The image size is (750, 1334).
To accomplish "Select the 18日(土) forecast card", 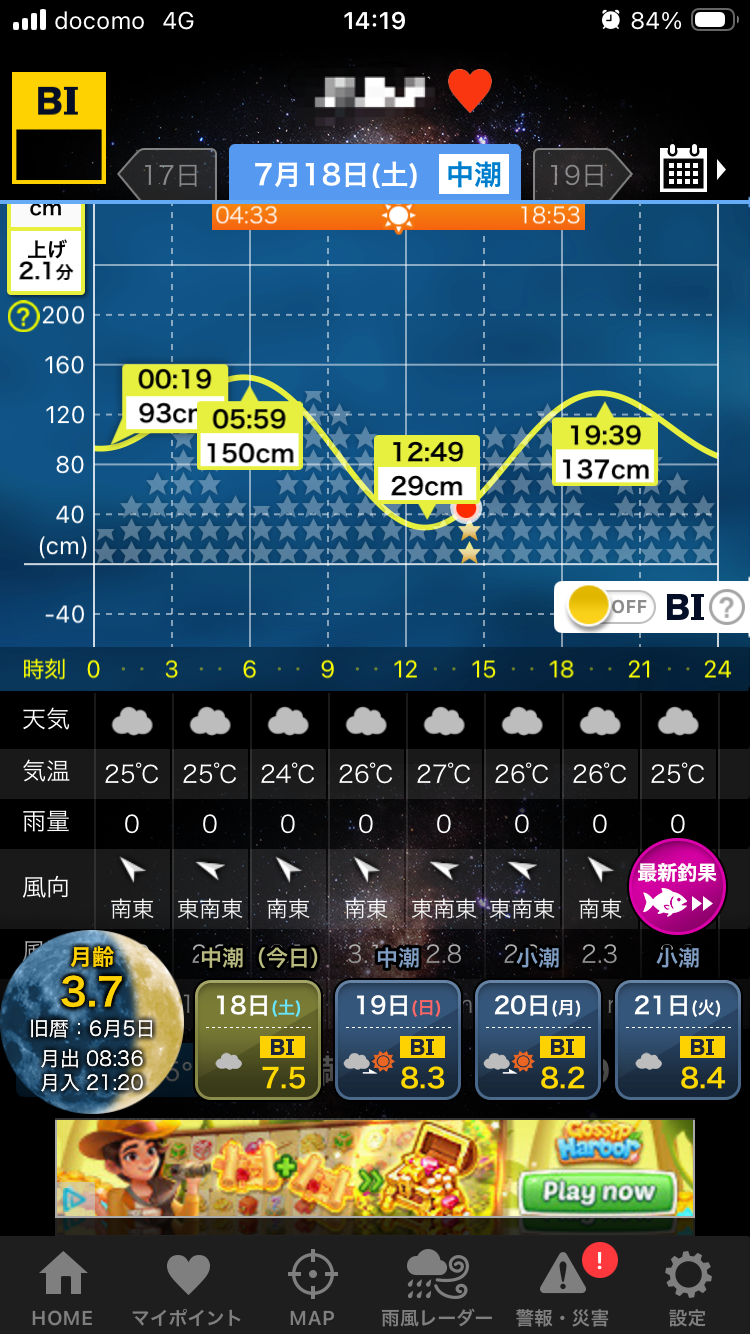I will tap(258, 1039).
